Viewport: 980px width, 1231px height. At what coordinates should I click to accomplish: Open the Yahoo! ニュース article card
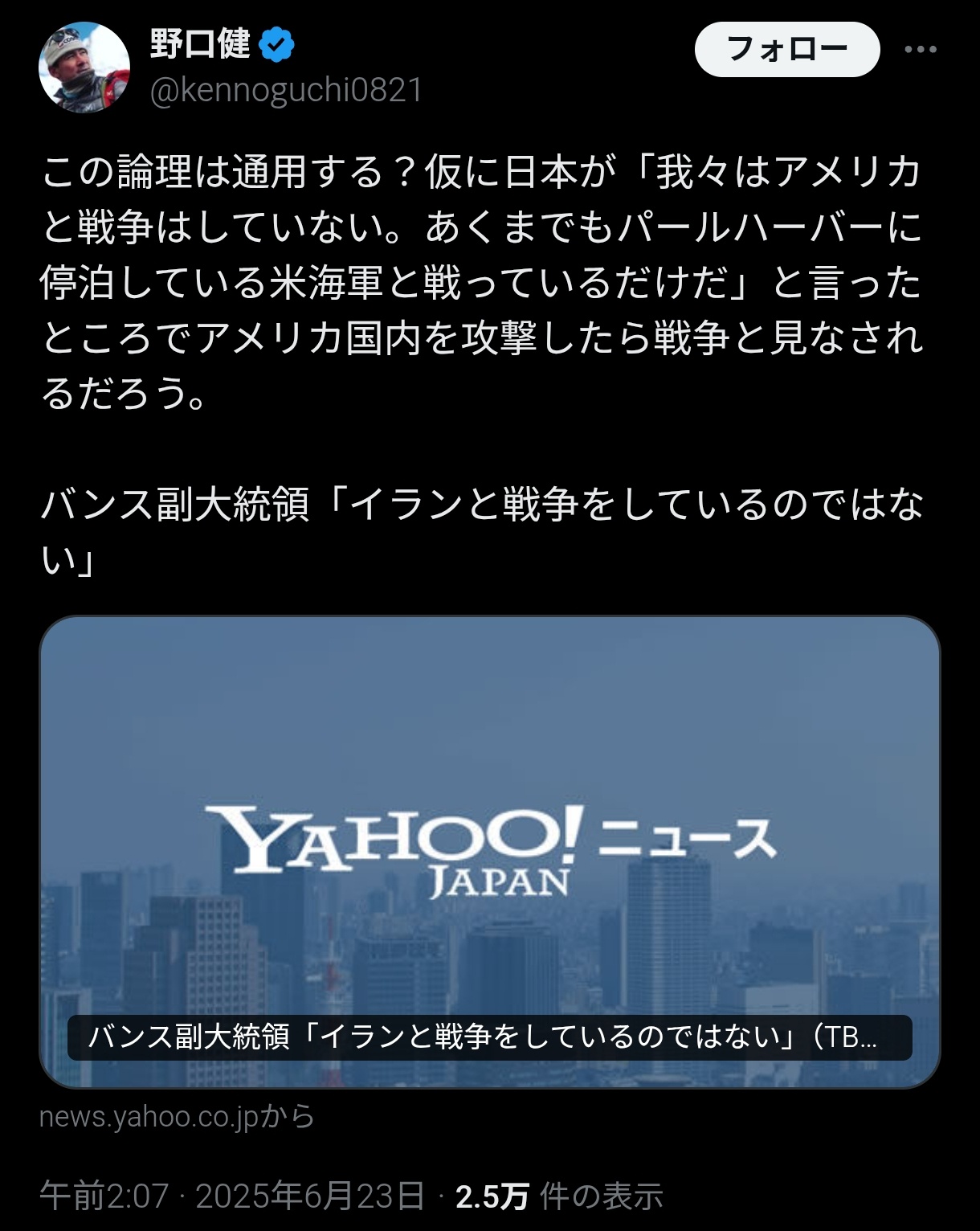489,851
